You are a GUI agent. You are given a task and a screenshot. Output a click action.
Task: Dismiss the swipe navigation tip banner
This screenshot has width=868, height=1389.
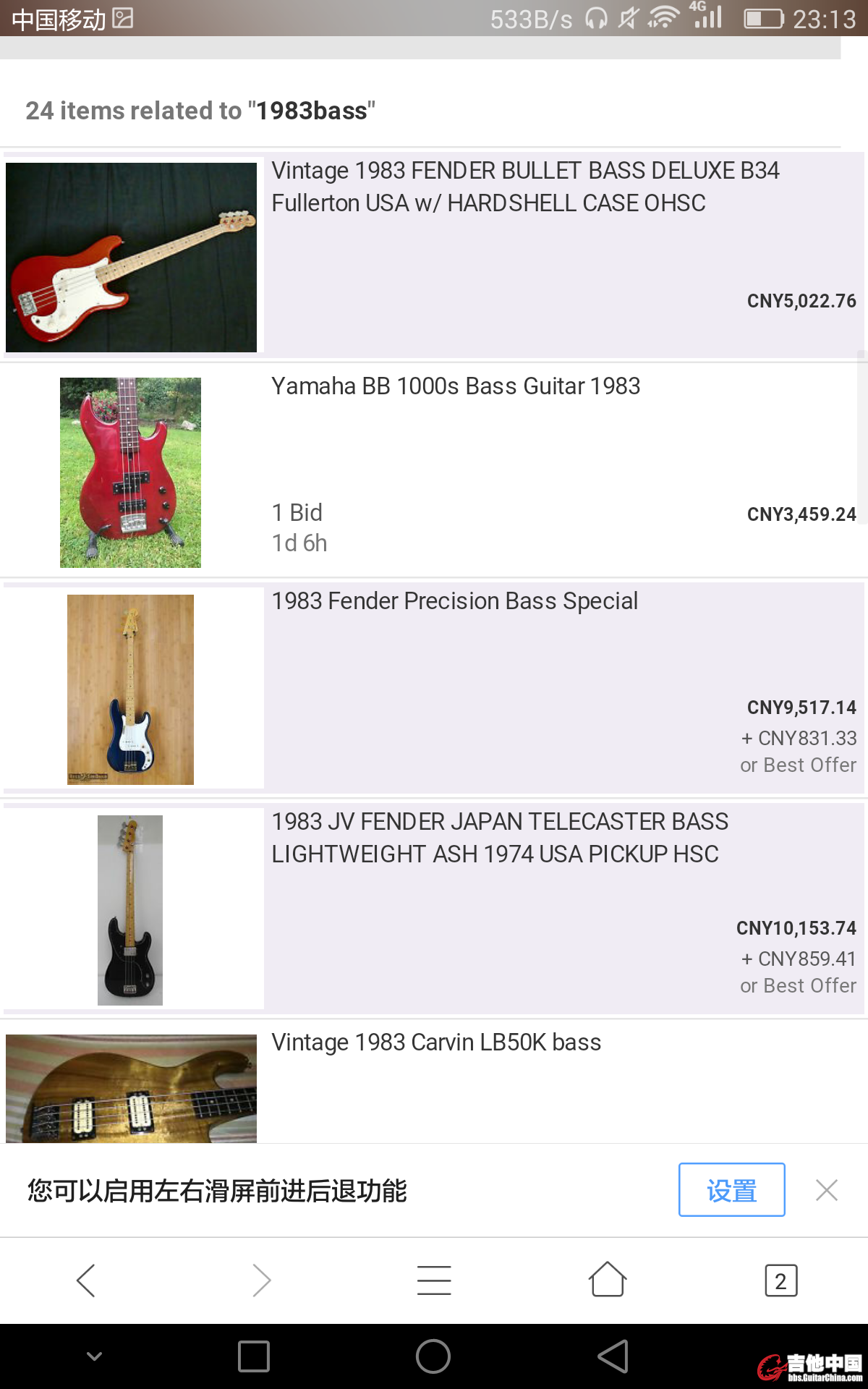pos(826,1190)
